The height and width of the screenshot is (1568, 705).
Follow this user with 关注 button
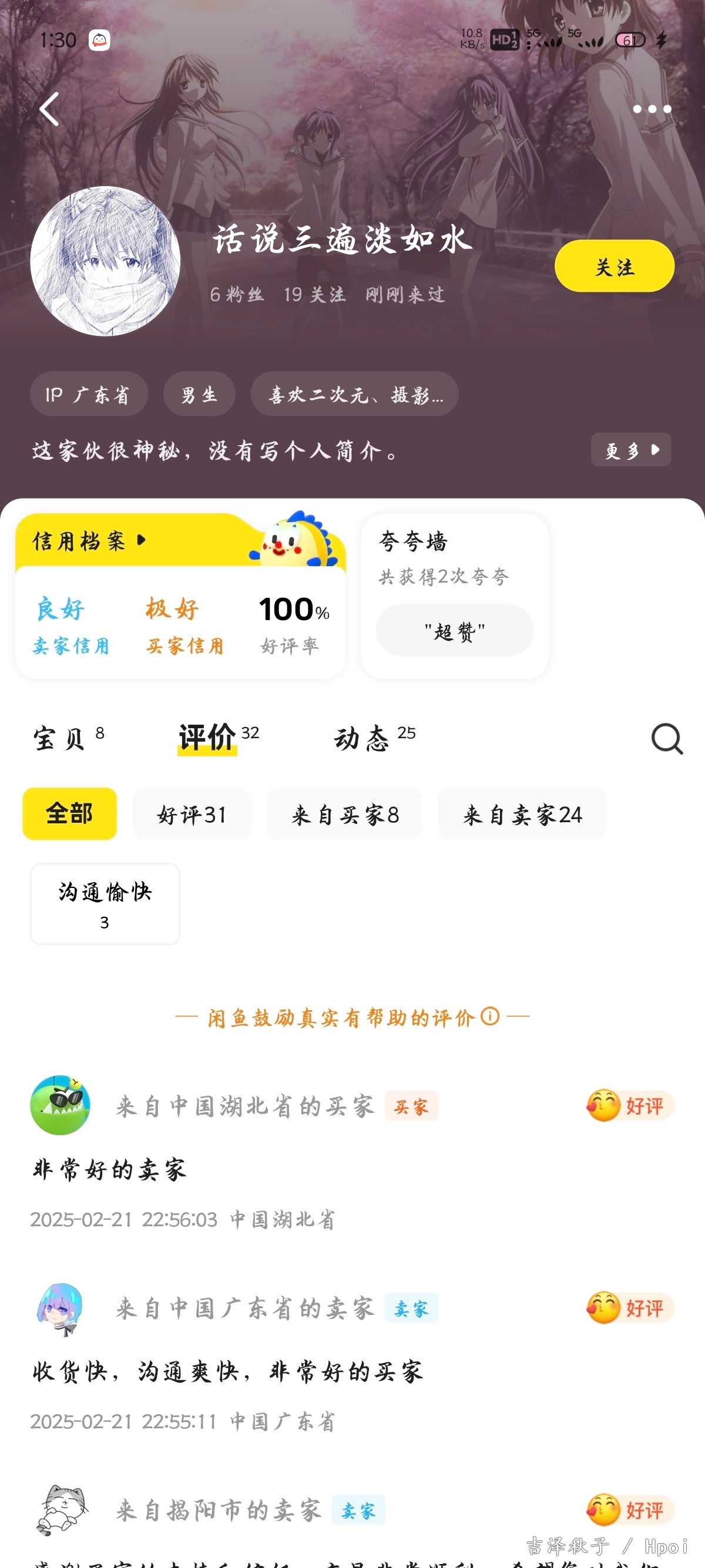(615, 266)
